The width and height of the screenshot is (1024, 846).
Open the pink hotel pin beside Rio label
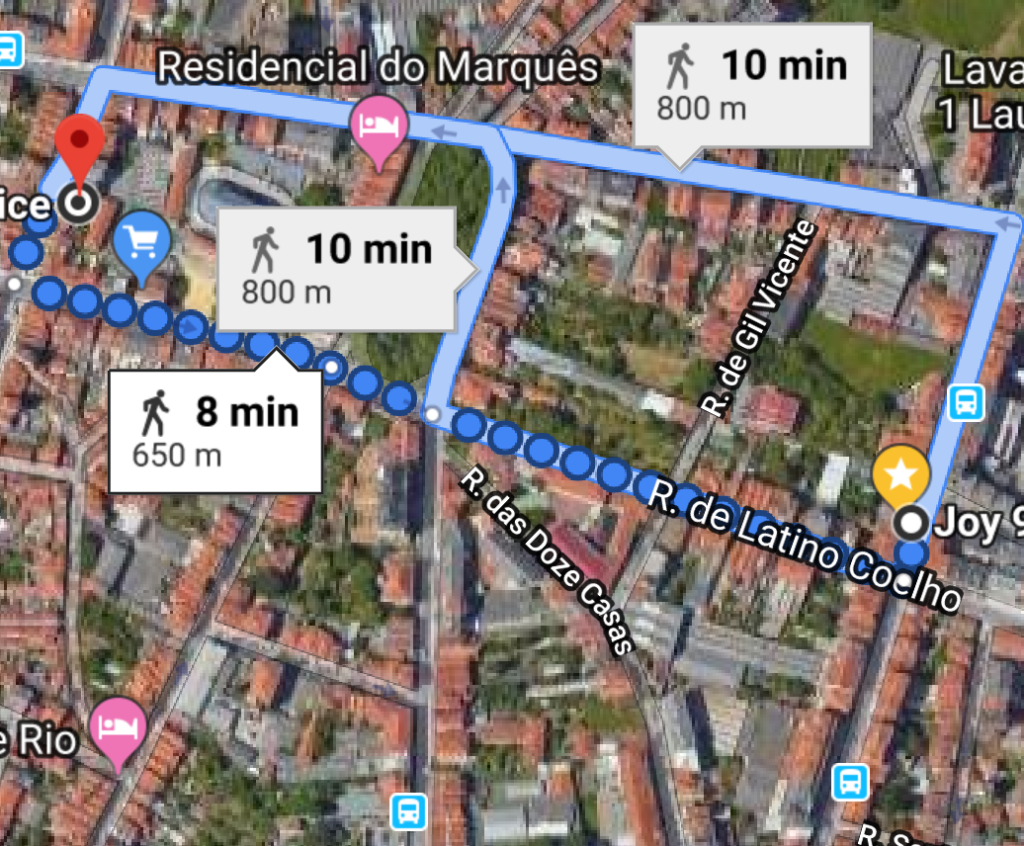point(118,727)
